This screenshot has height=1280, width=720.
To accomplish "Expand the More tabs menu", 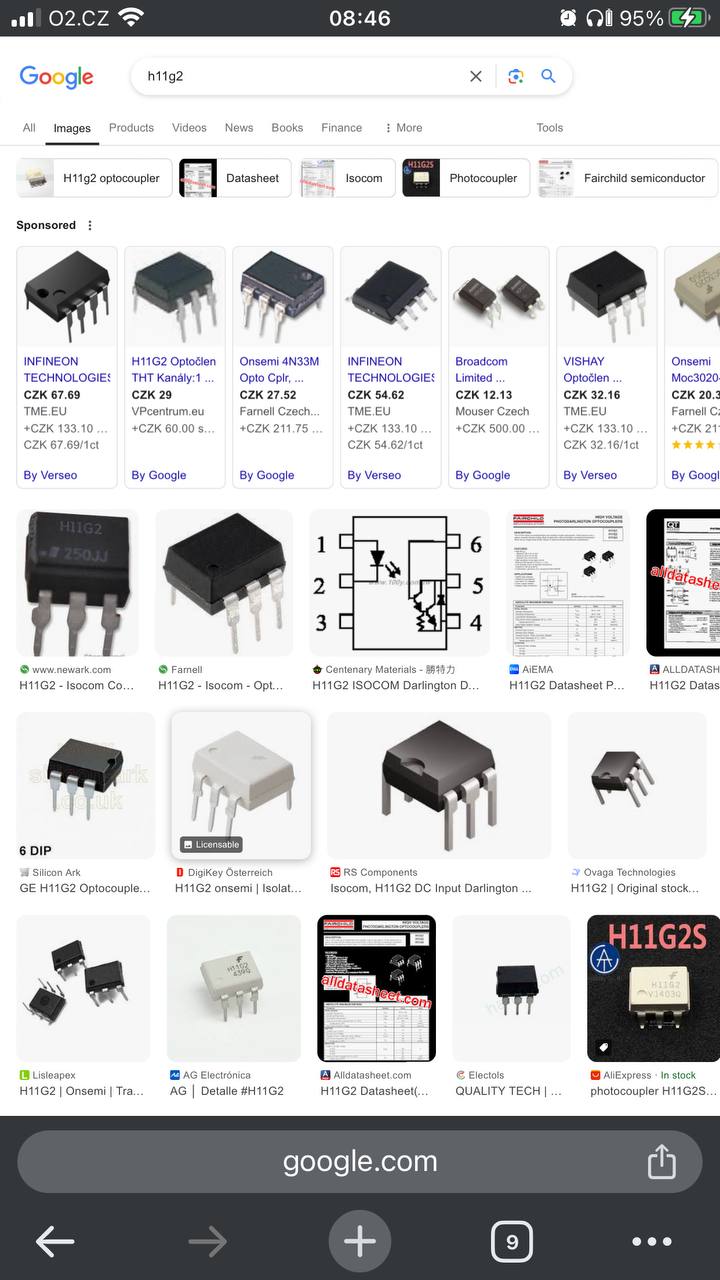I will (403, 128).
